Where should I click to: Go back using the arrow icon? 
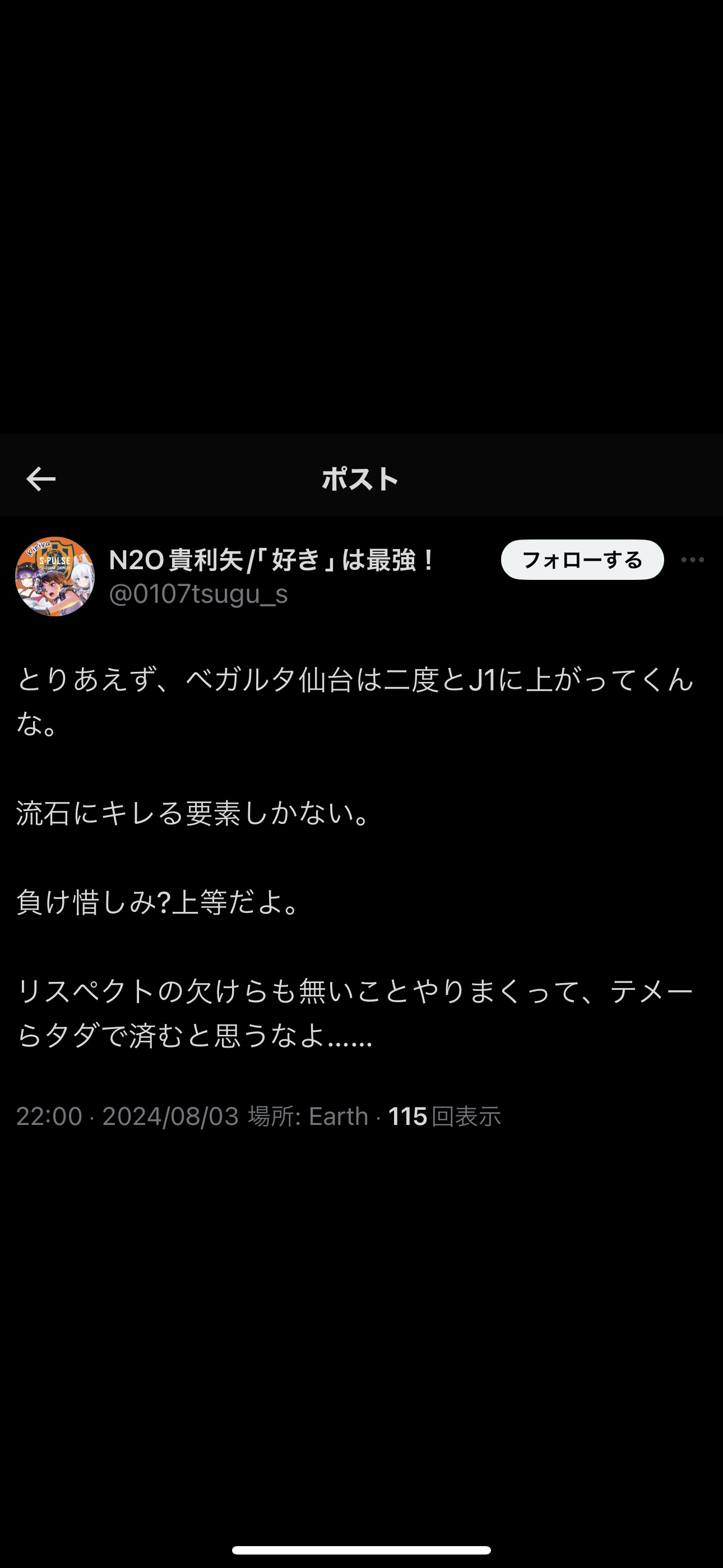click(x=41, y=479)
